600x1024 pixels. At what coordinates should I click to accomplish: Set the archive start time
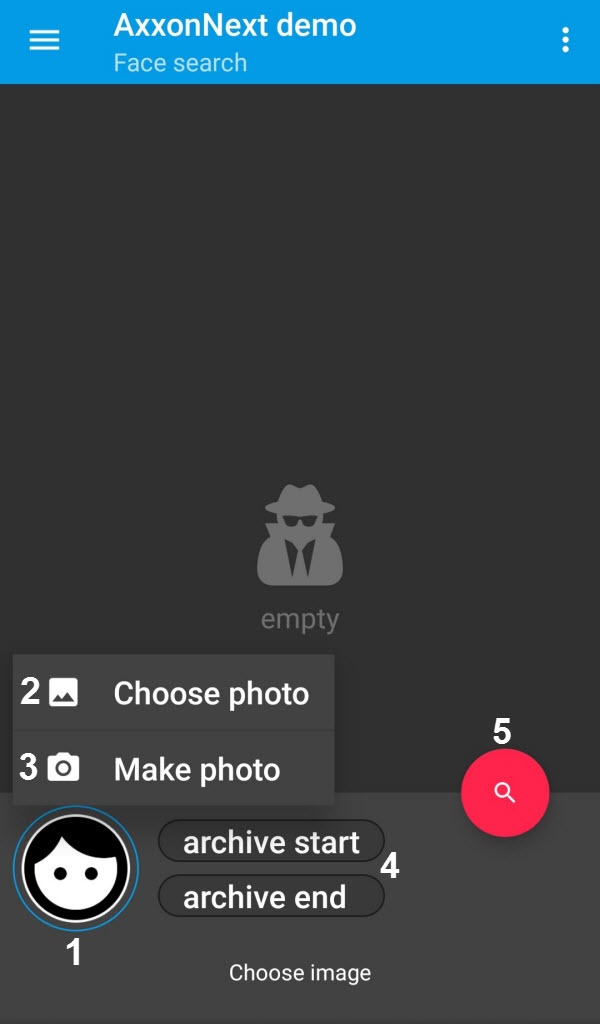pyautogui.click(x=271, y=842)
